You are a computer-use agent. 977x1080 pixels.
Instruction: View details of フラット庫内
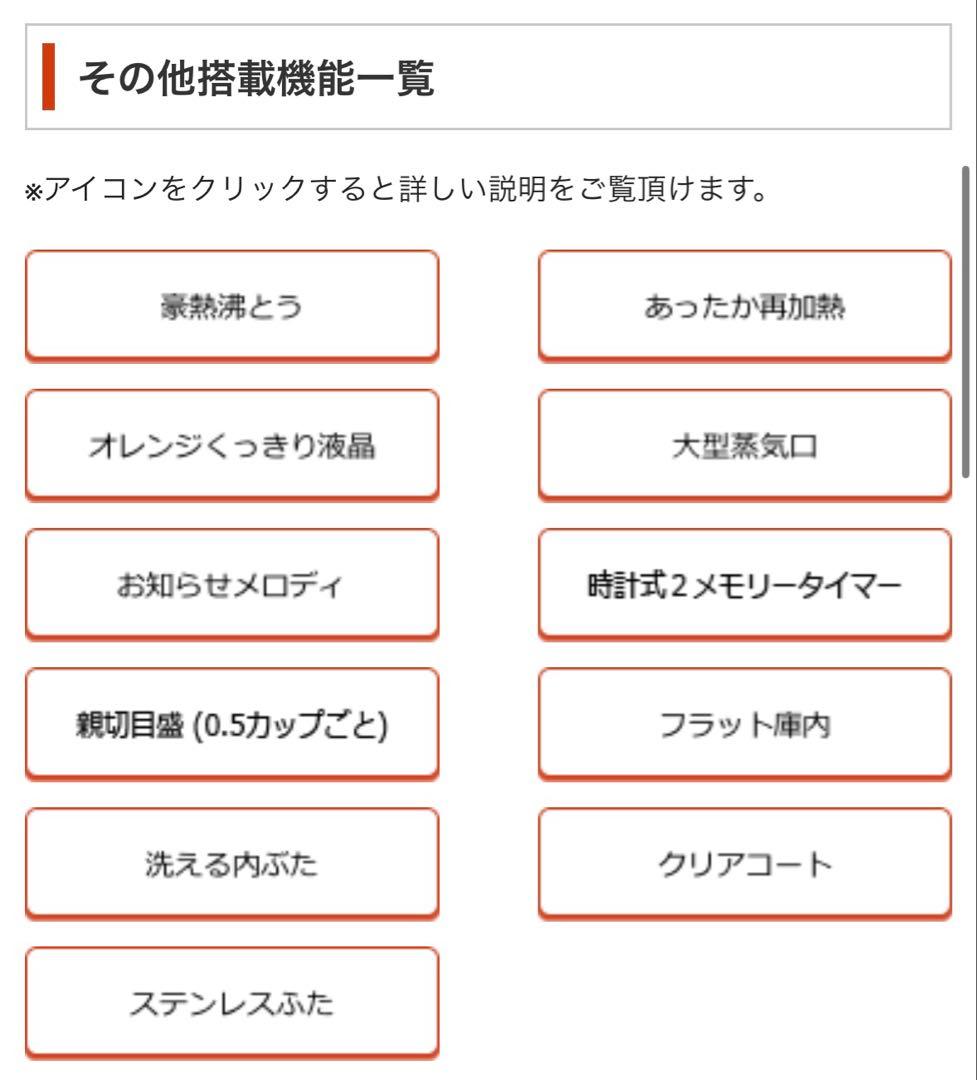click(744, 722)
